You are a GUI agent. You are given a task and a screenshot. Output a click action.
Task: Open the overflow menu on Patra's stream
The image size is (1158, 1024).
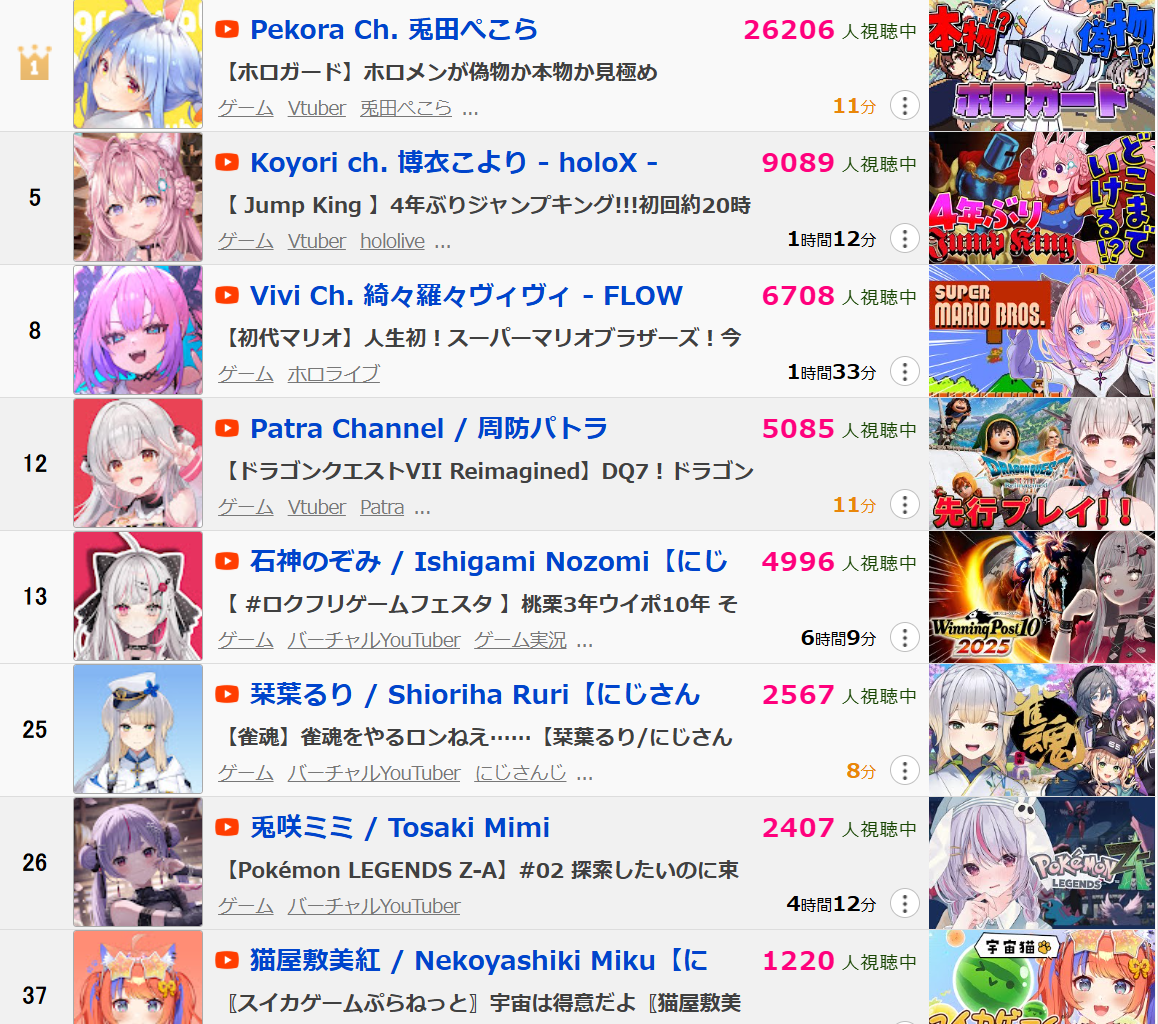(x=904, y=504)
